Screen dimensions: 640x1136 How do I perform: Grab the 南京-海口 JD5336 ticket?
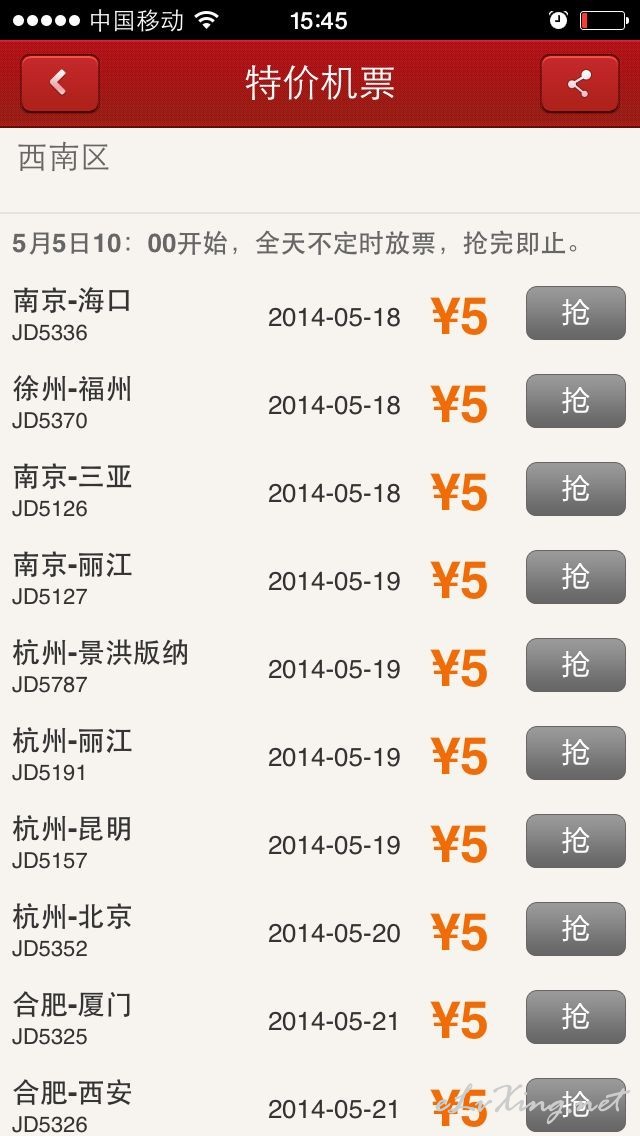(575, 313)
